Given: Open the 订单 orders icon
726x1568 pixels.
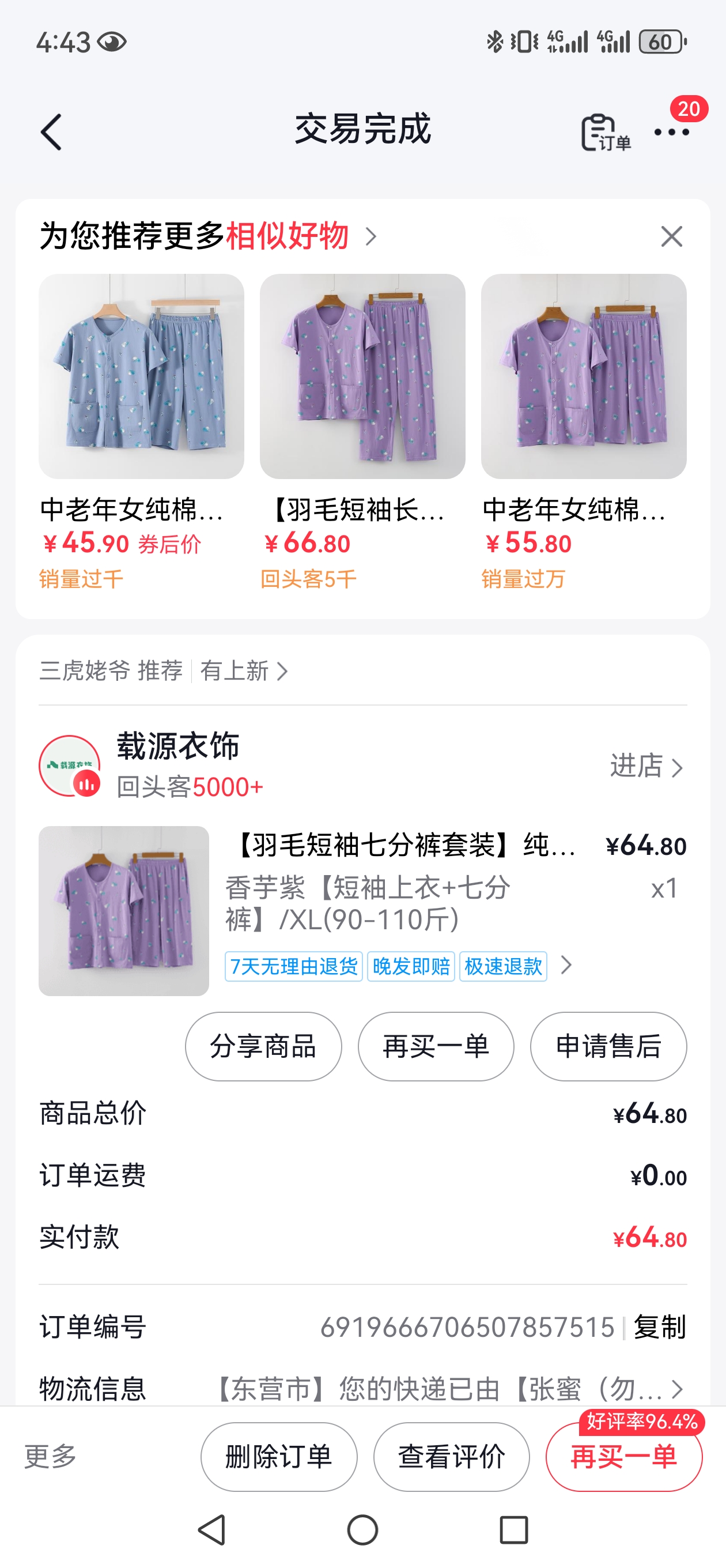Looking at the screenshot, I should coord(606,132).
